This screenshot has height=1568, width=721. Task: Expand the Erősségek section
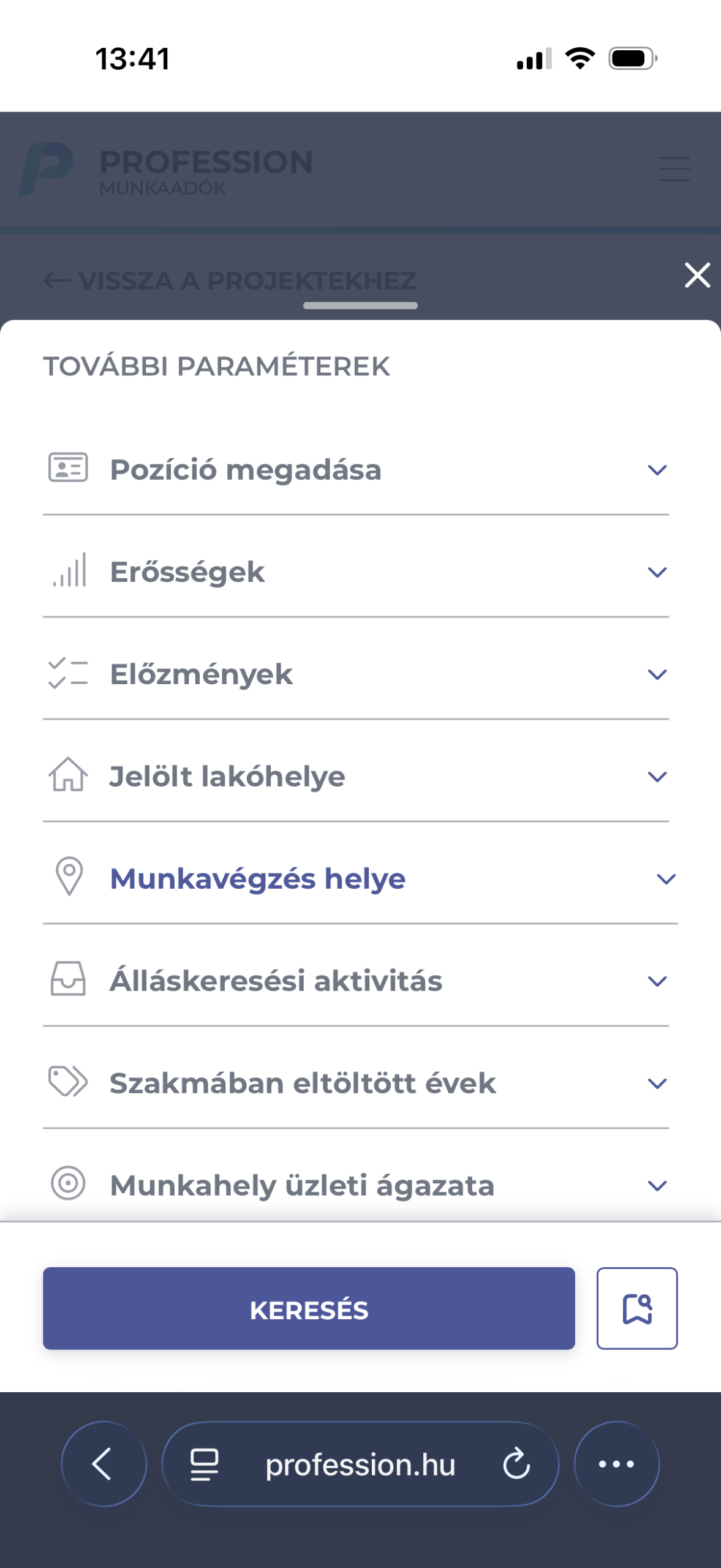pos(355,572)
